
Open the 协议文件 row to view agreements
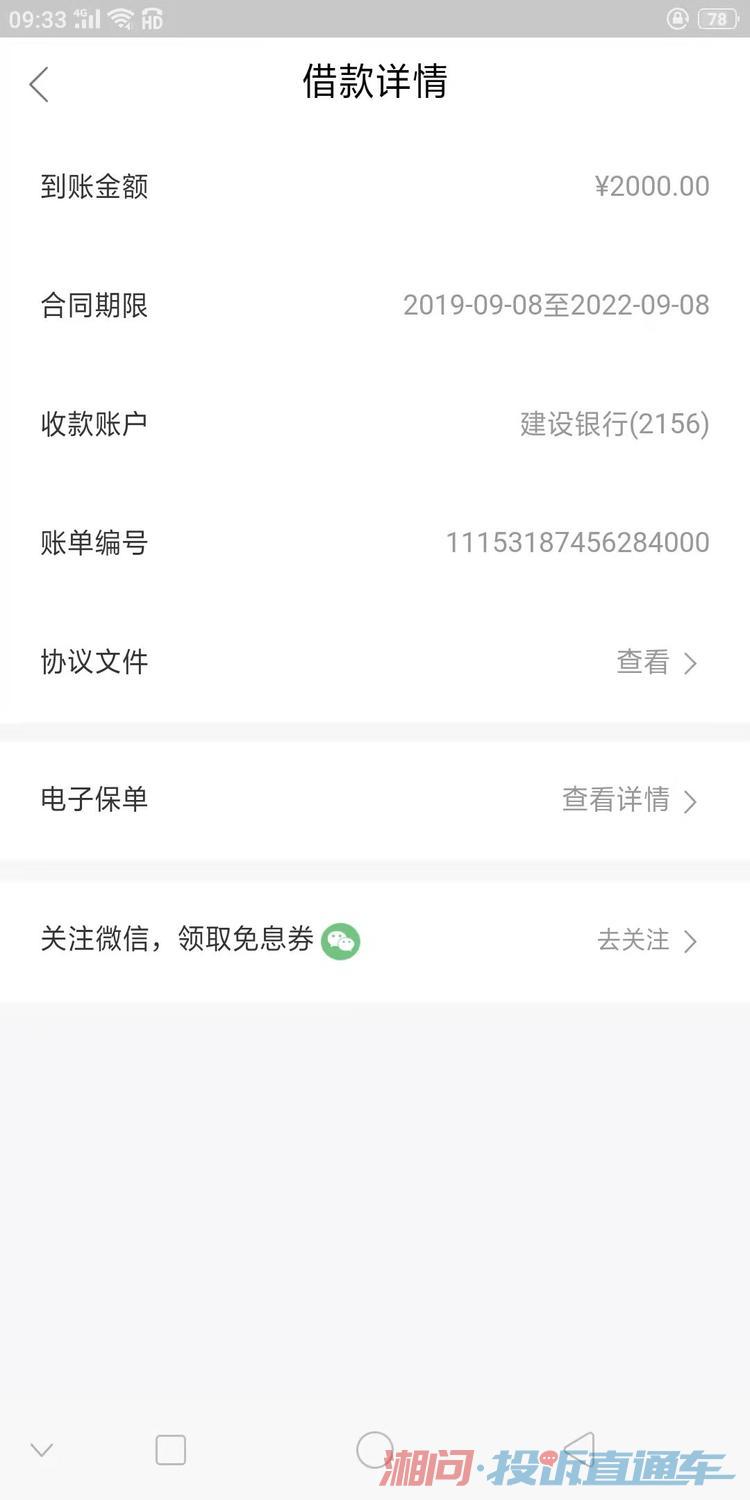pyautogui.click(x=656, y=662)
